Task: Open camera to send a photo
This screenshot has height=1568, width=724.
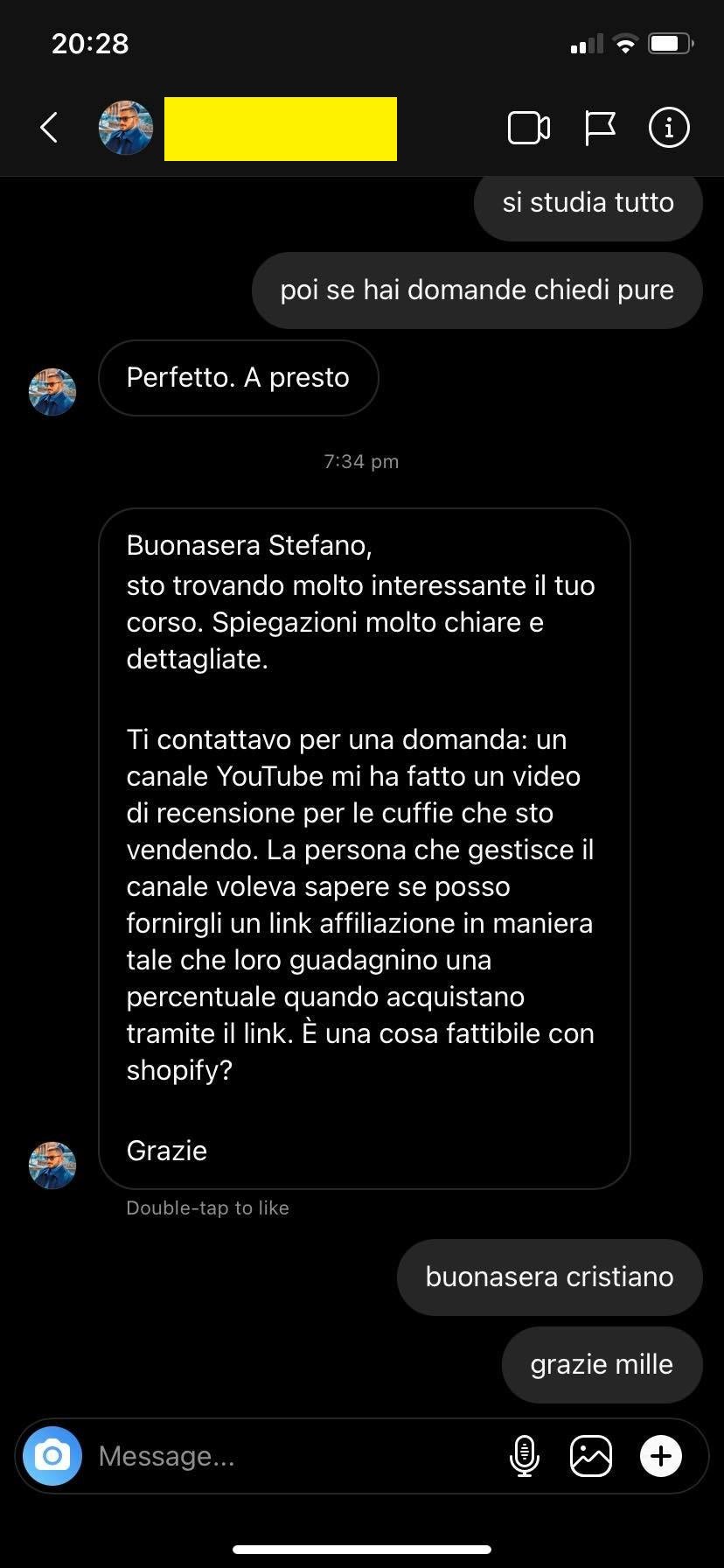Action: click(52, 1456)
